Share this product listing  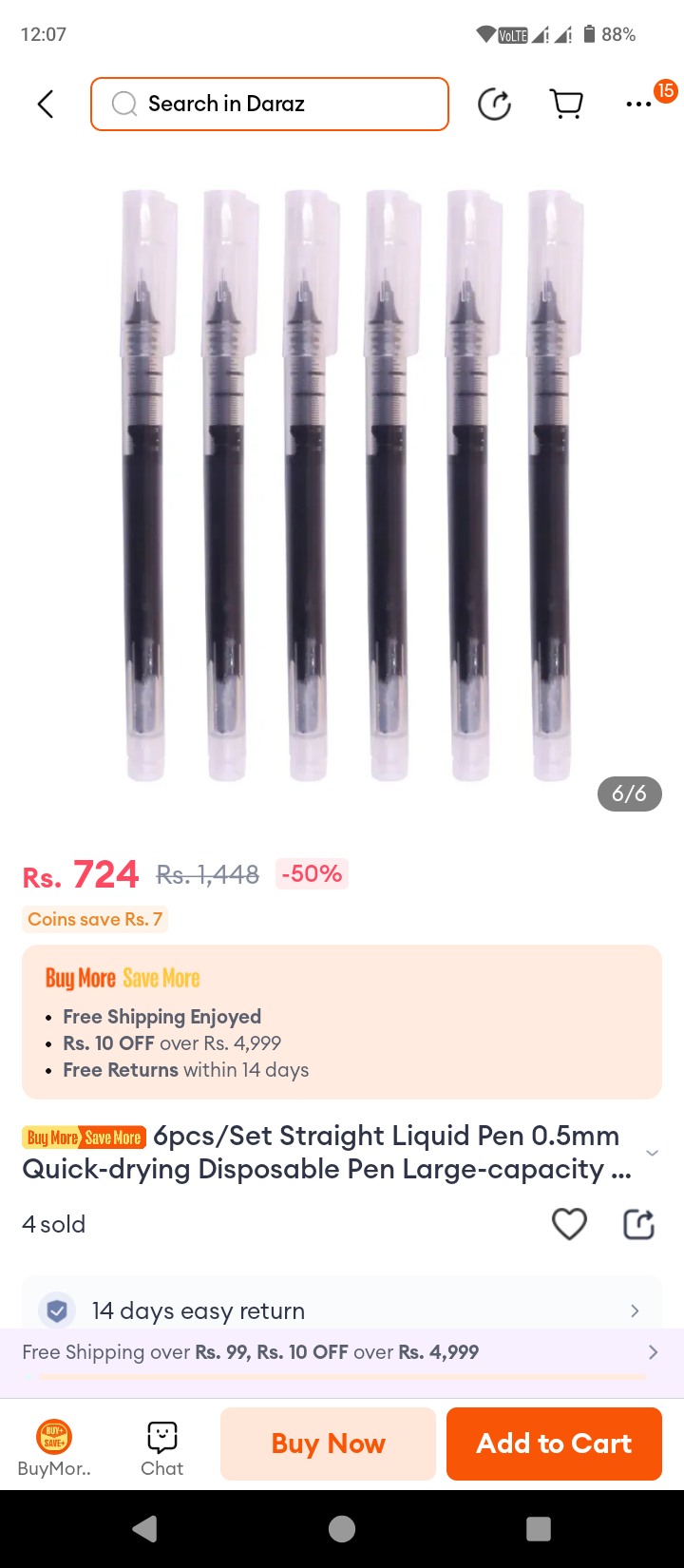coord(638,1224)
